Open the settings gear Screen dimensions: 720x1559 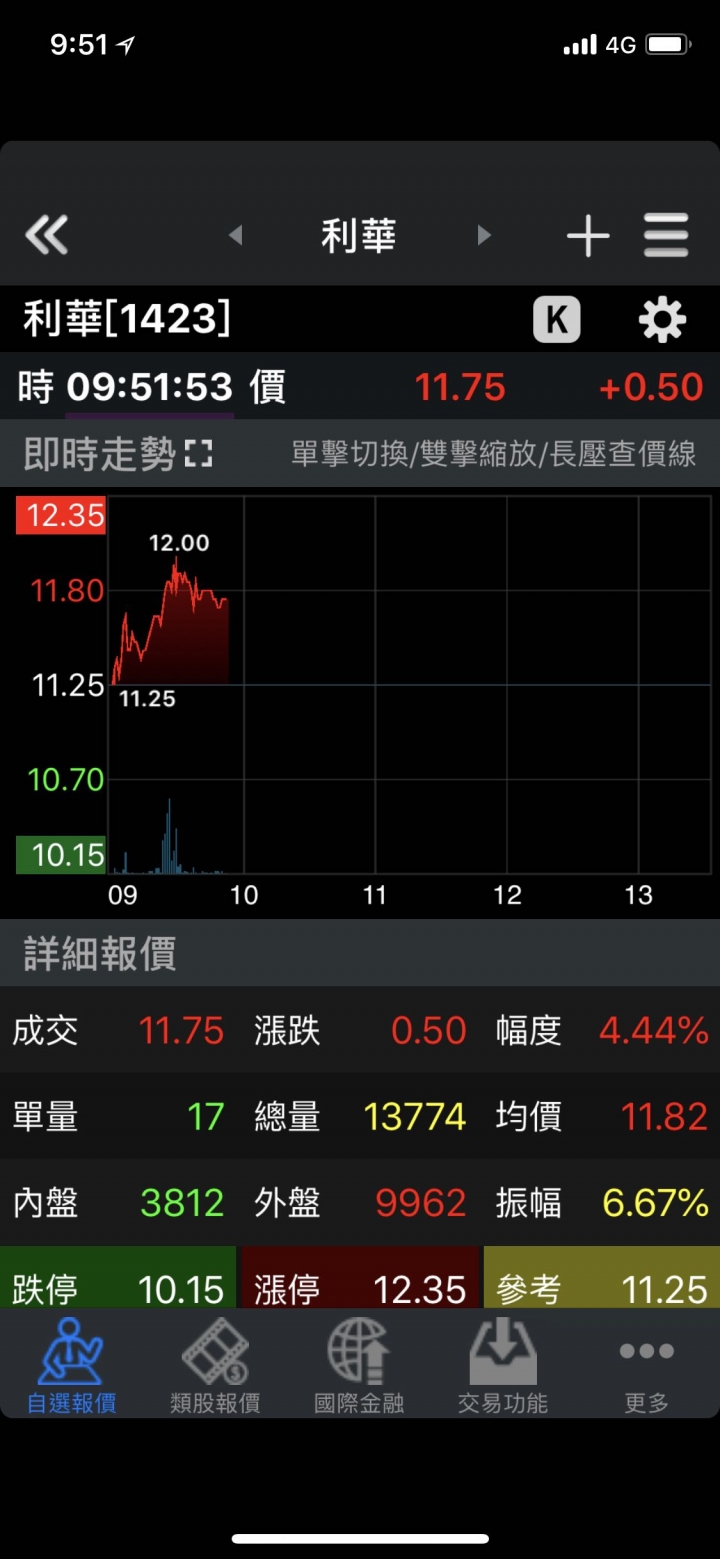coord(662,320)
